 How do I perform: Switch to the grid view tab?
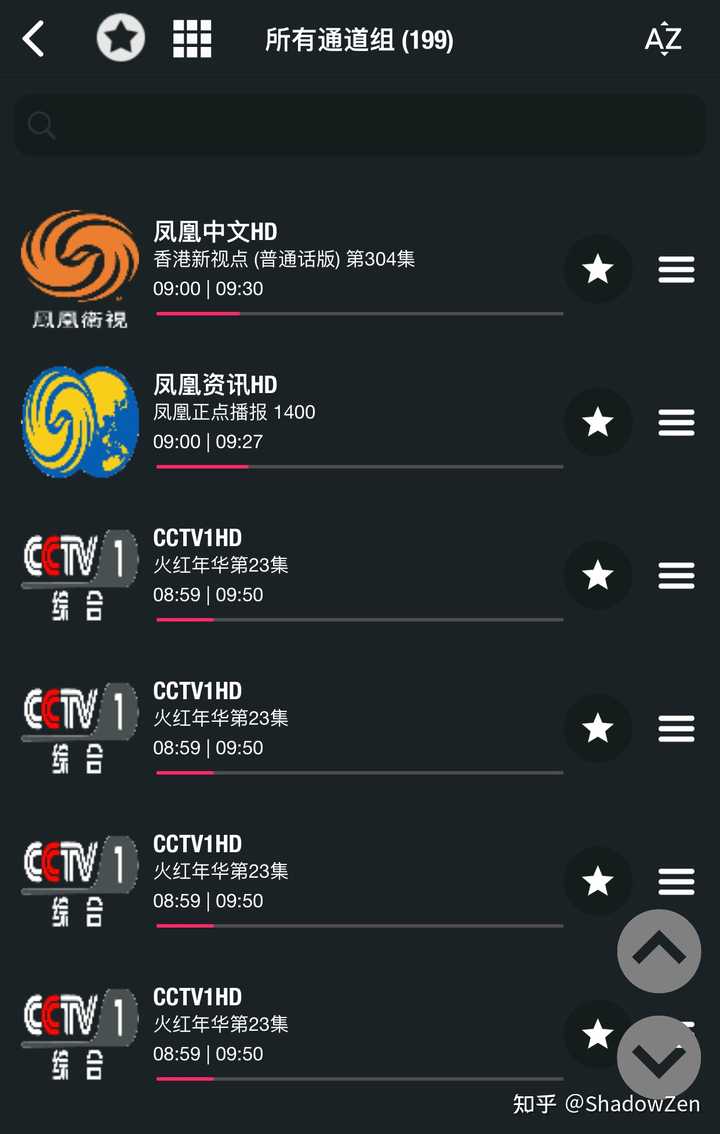(192, 38)
